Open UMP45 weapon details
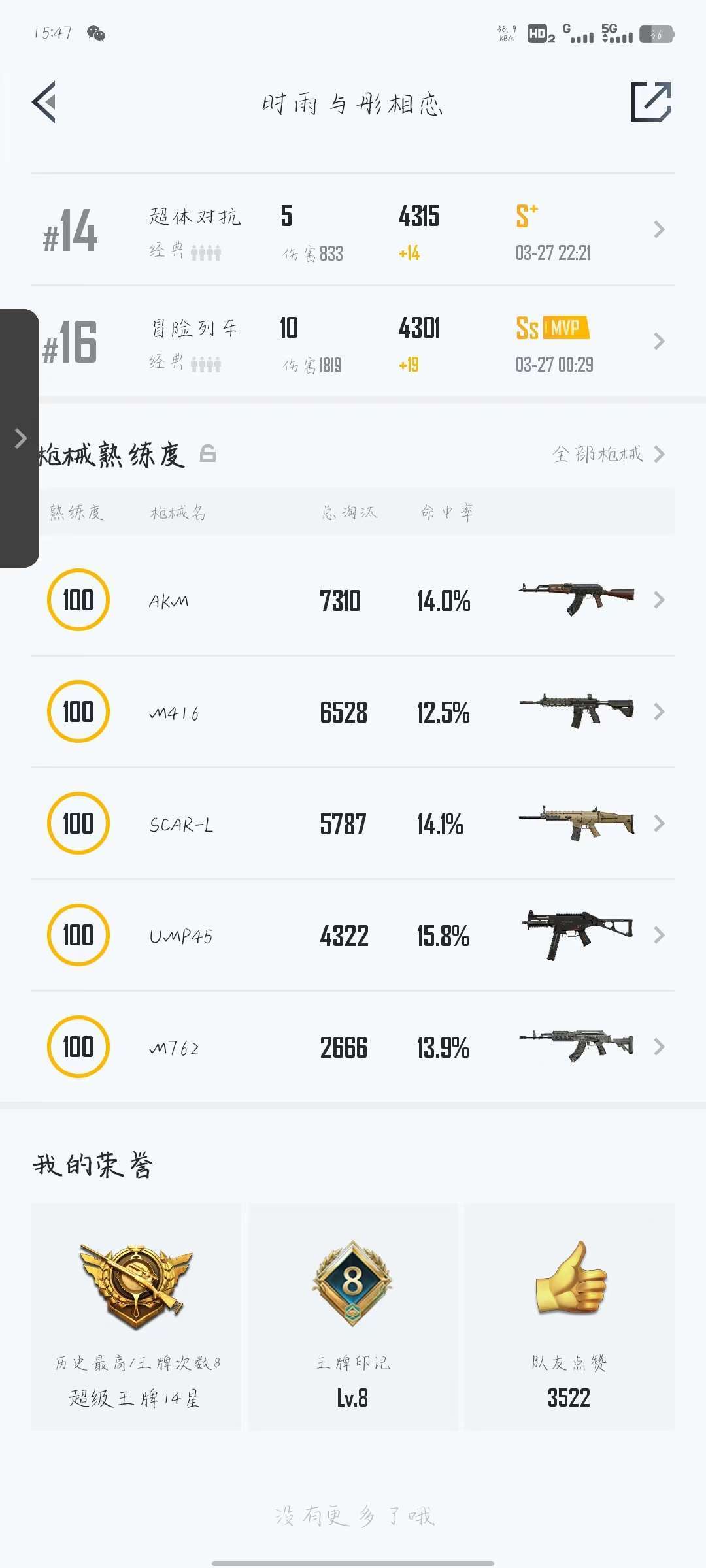Viewport: 706px width, 1568px height. click(x=353, y=936)
